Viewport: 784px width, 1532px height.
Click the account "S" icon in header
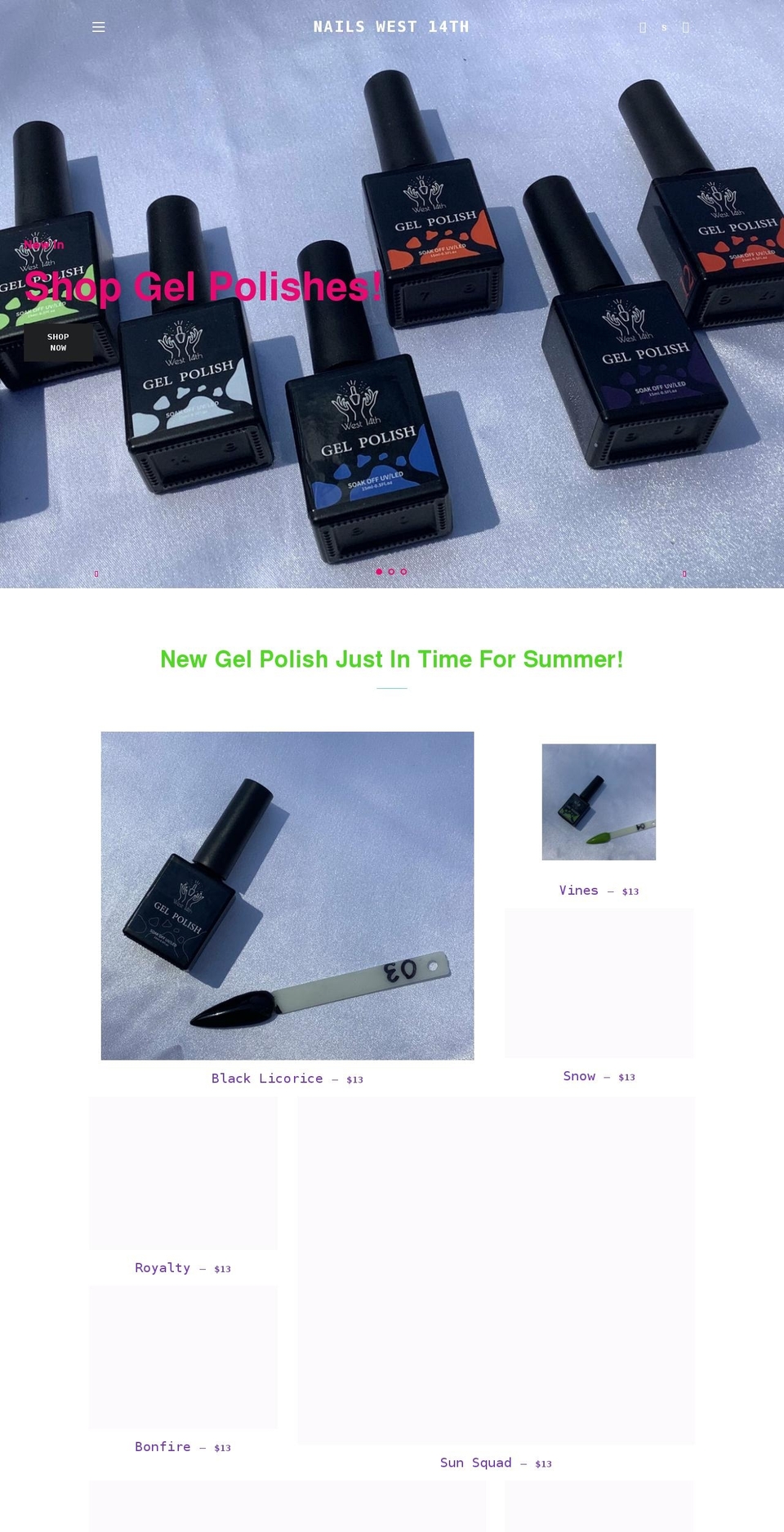coord(664,27)
